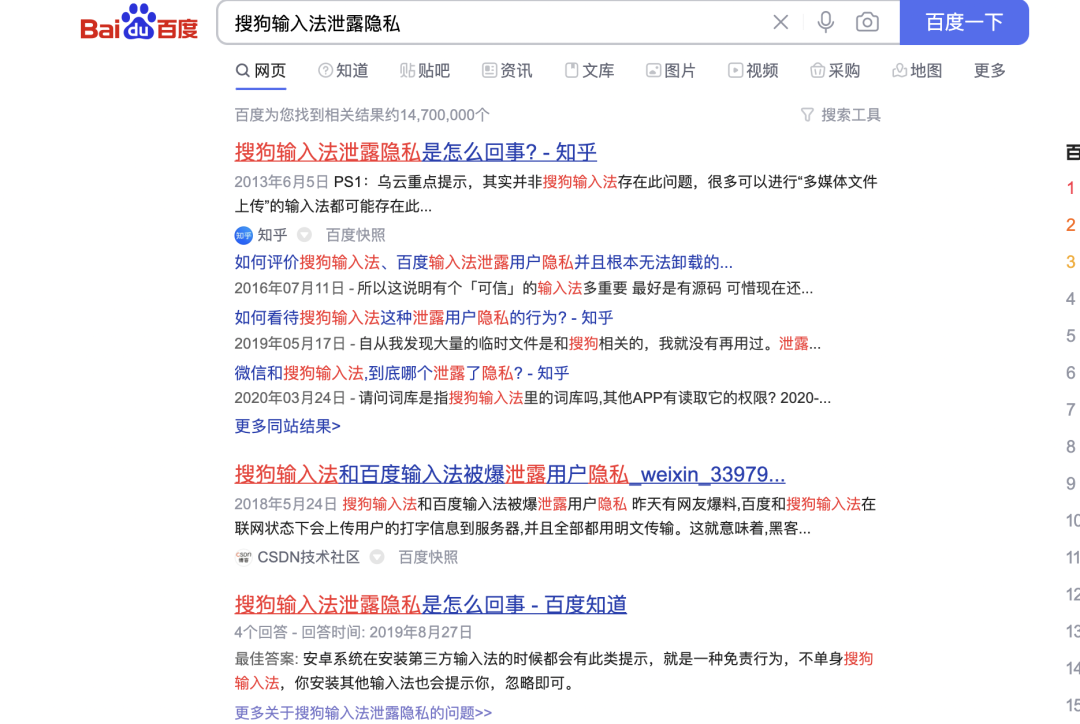Open the 更多 tab for more categories

tap(989, 70)
